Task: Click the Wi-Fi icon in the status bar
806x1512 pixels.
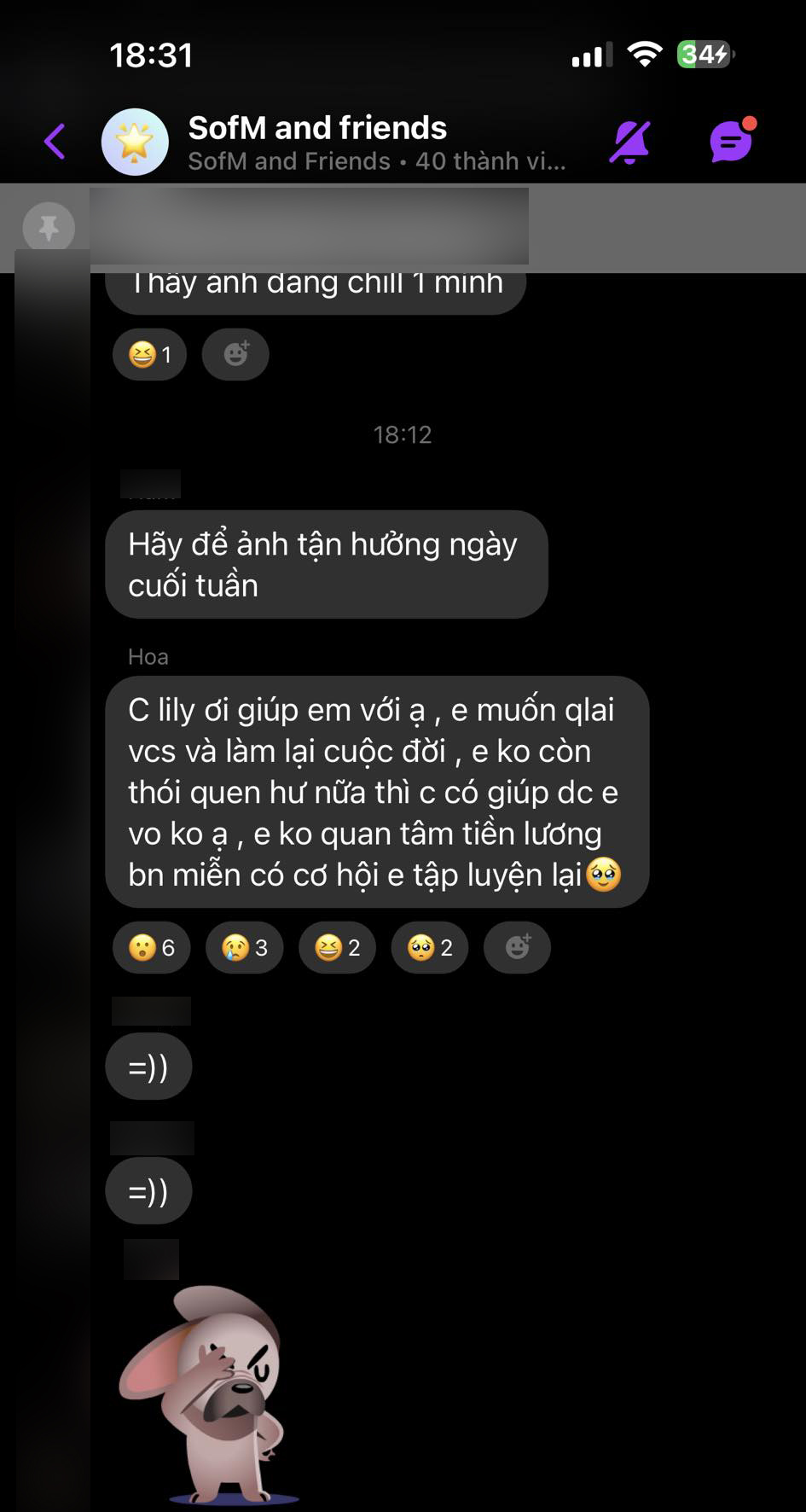Action: 646,53
